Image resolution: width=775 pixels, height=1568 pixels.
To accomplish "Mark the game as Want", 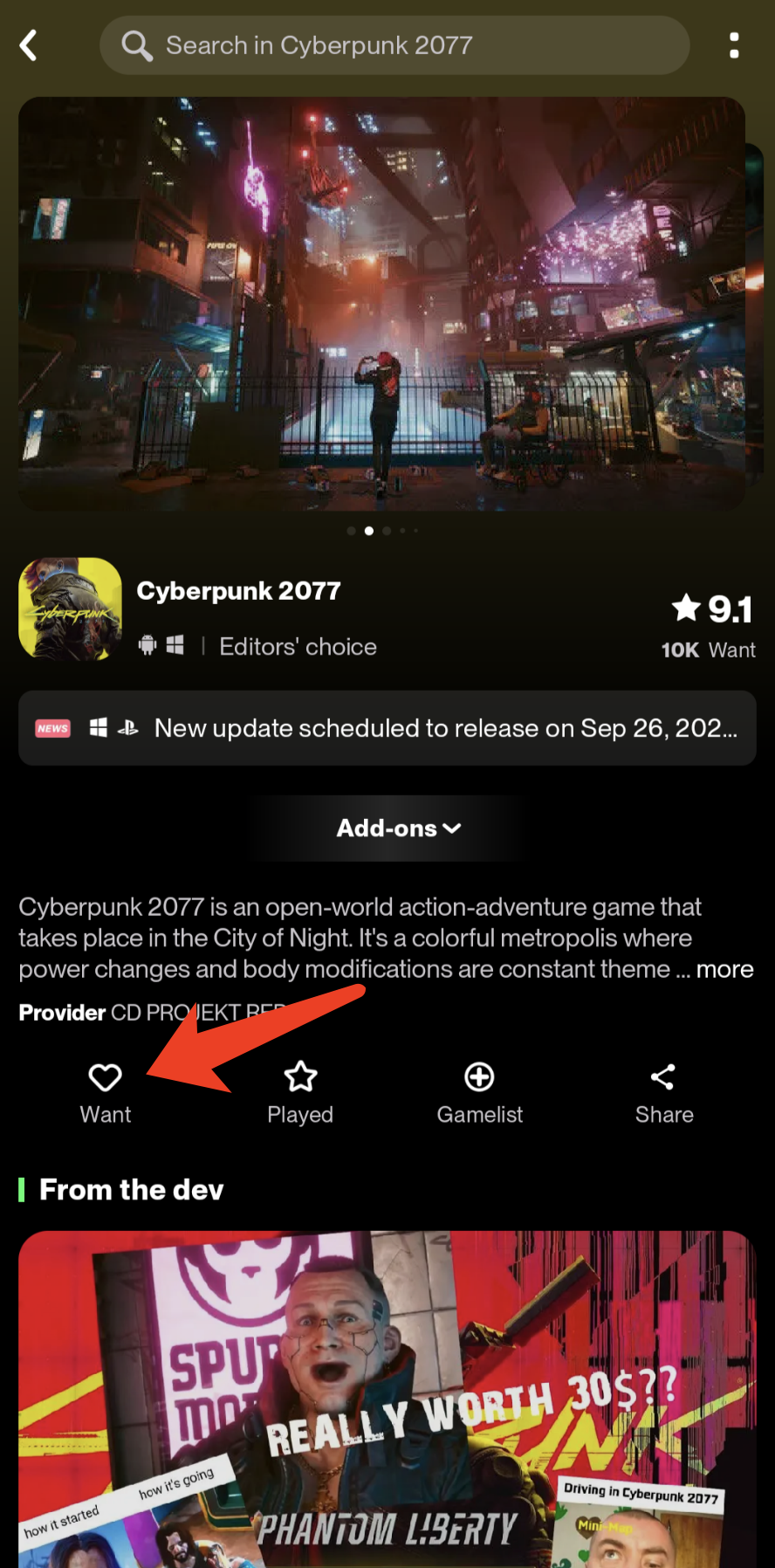I will 106,1091.
